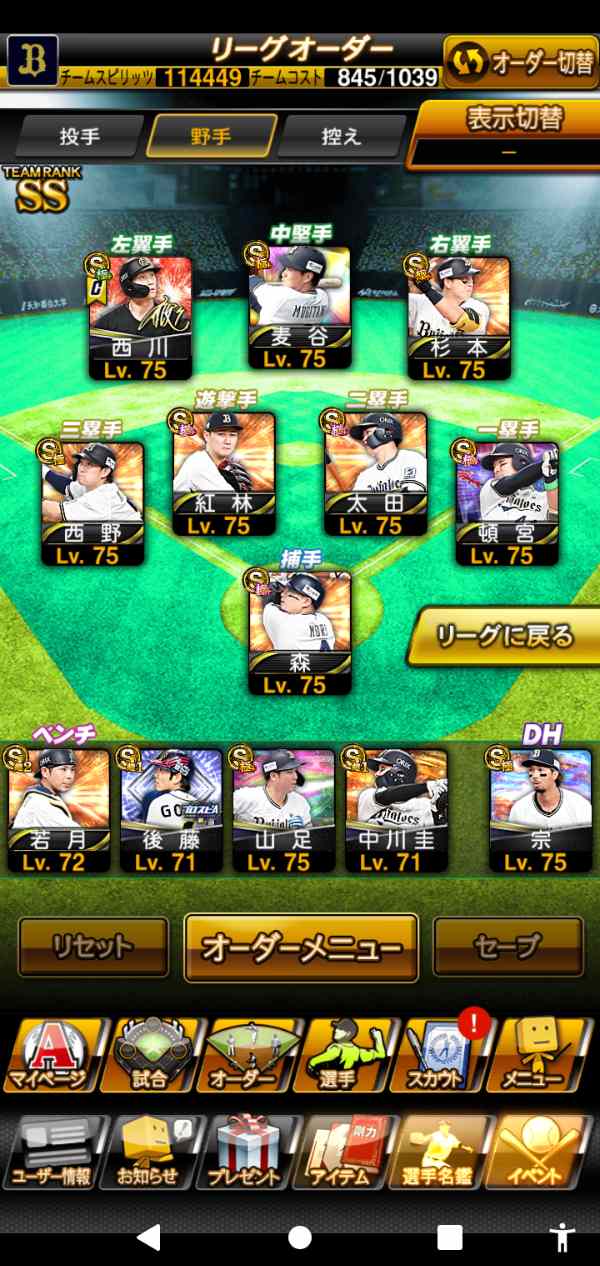Return to league via リーグに戻る
600x1266 pixels.
(x=507, y=636)
